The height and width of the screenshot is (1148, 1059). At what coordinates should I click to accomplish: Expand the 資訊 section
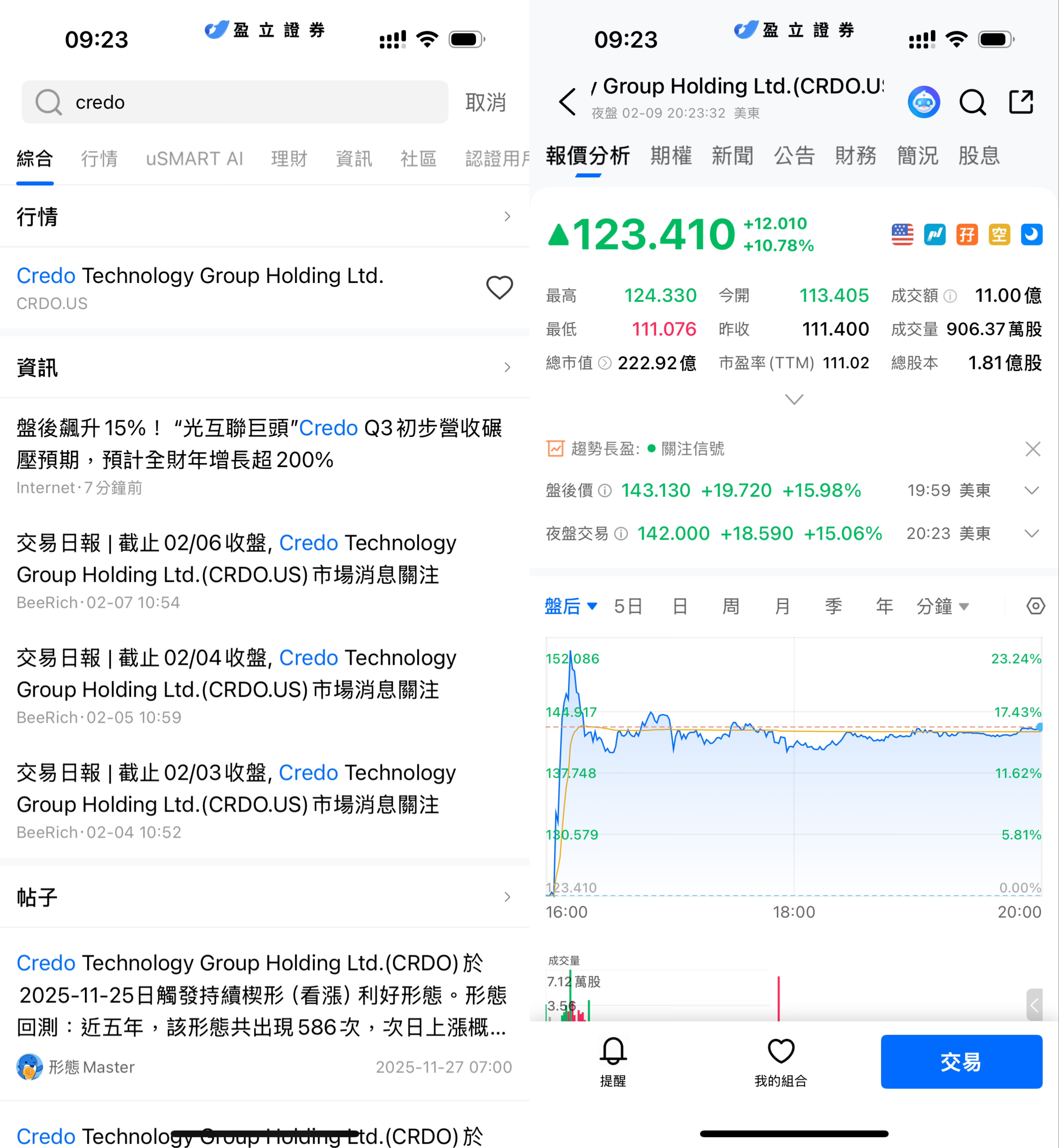[x=264, y=367]
